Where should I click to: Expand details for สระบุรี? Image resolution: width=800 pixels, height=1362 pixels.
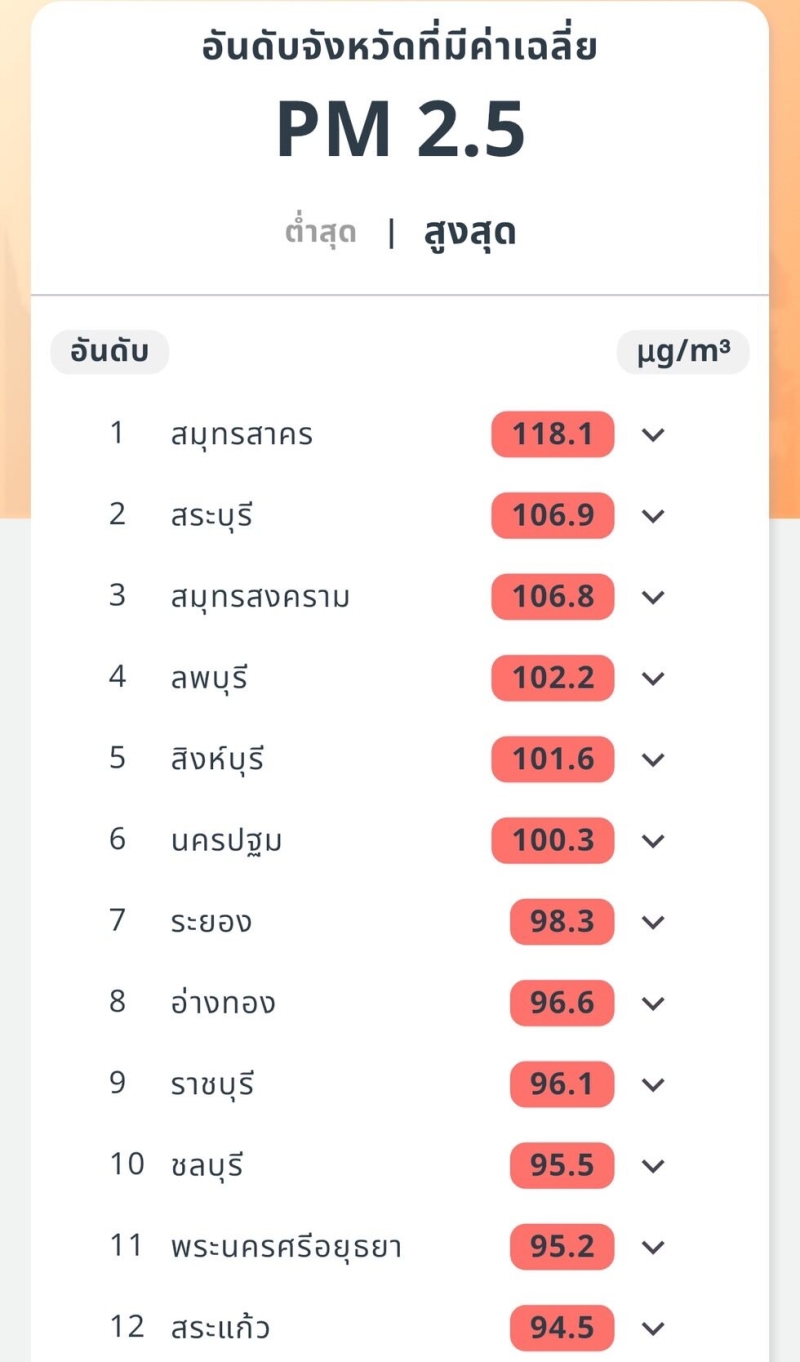pos(653,516)
